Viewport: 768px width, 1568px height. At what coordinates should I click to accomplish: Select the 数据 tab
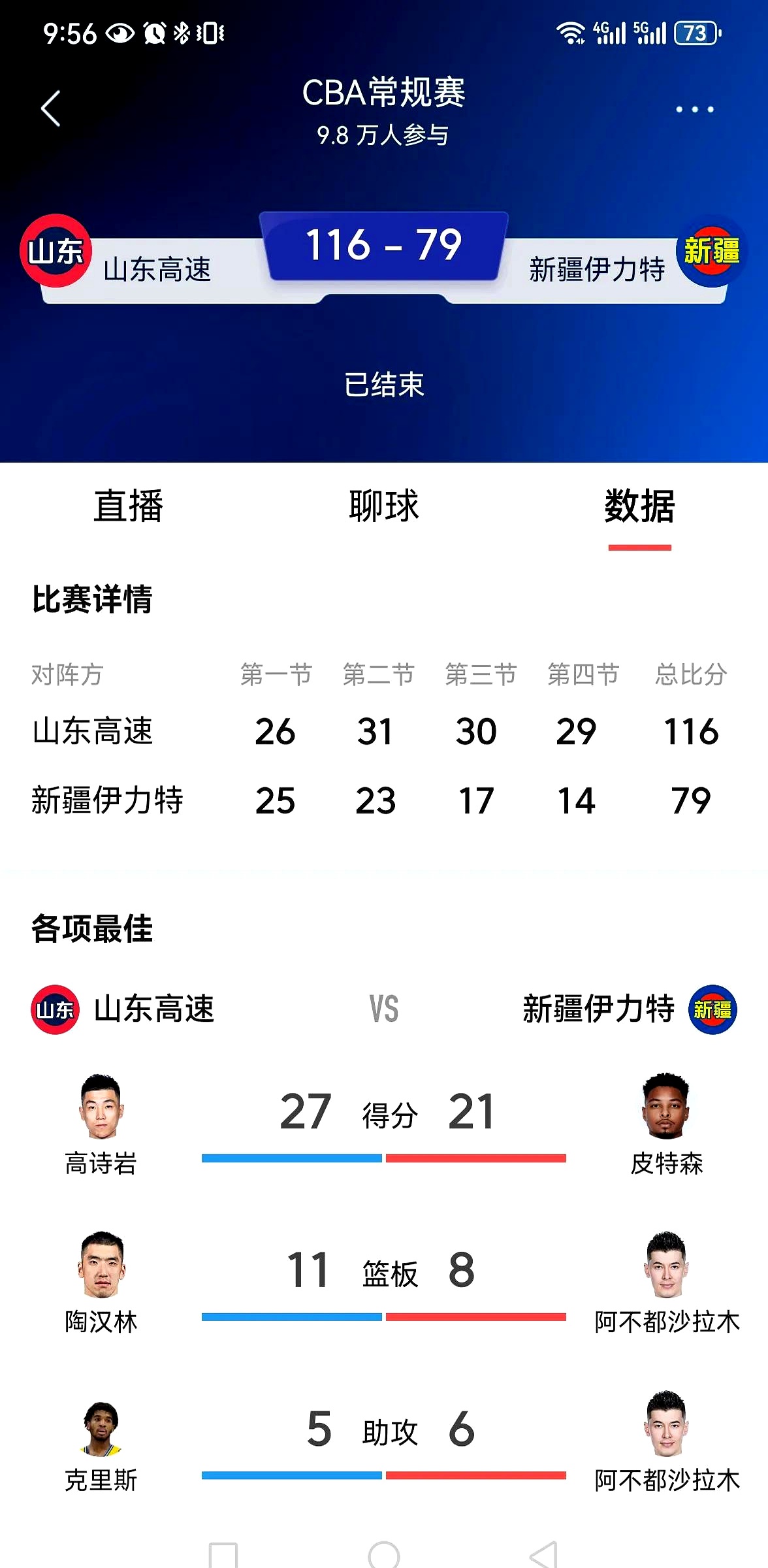click(x=639, y=506)
